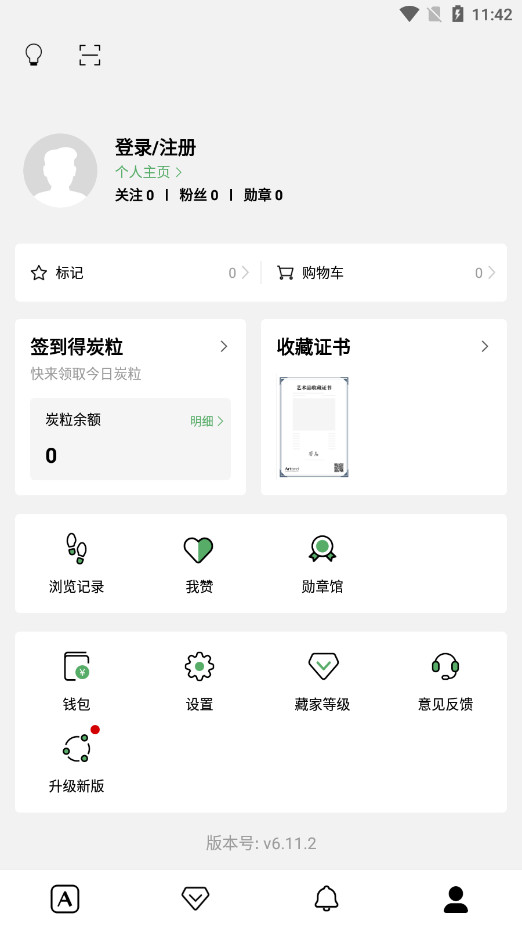Open the 个人主页 link

coord(149,172)
